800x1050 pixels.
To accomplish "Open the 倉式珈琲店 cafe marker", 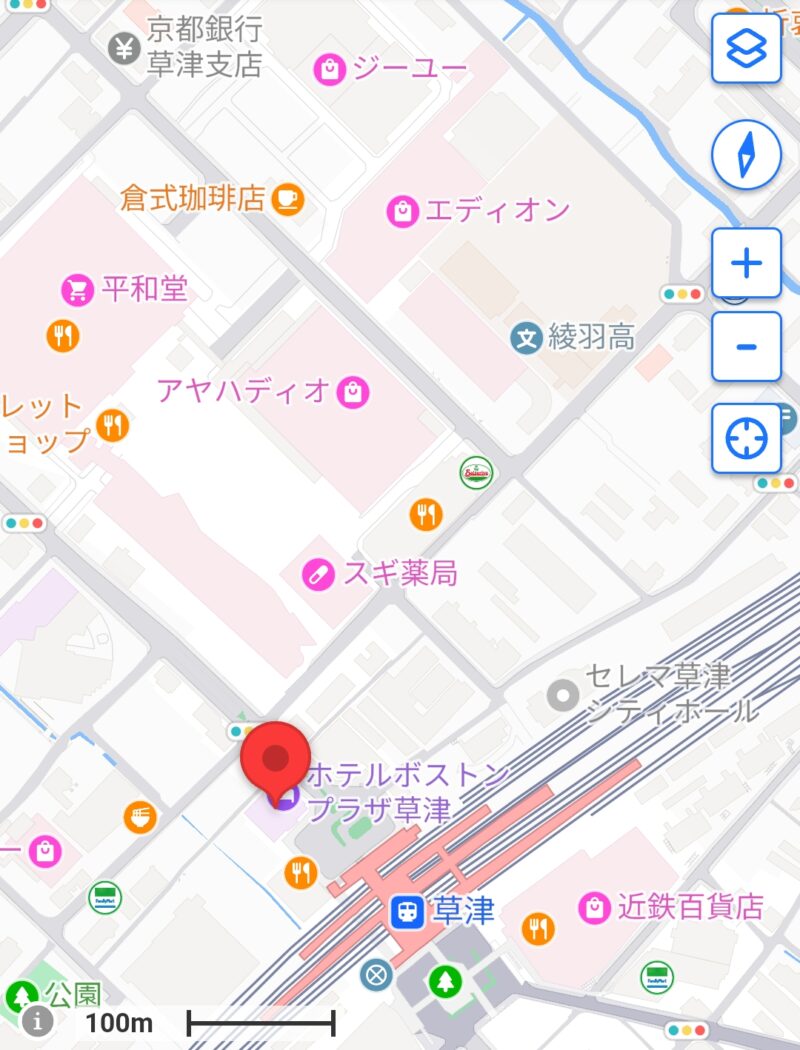I will [x=288, y=198].
